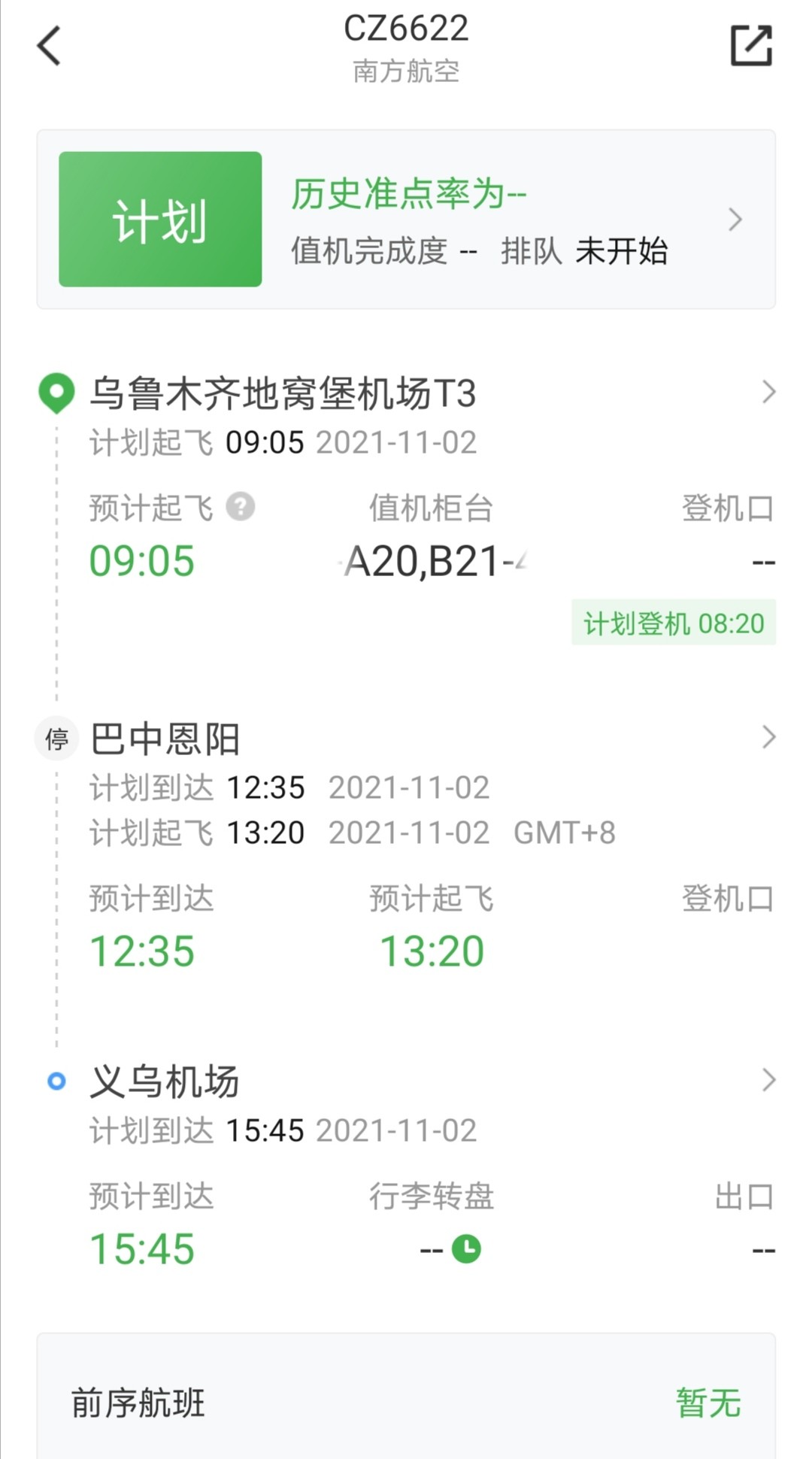Tap the help icon beside 预计起飞
The height and width of the screenshot is (1459, 812).
click(x=241, y=507)
